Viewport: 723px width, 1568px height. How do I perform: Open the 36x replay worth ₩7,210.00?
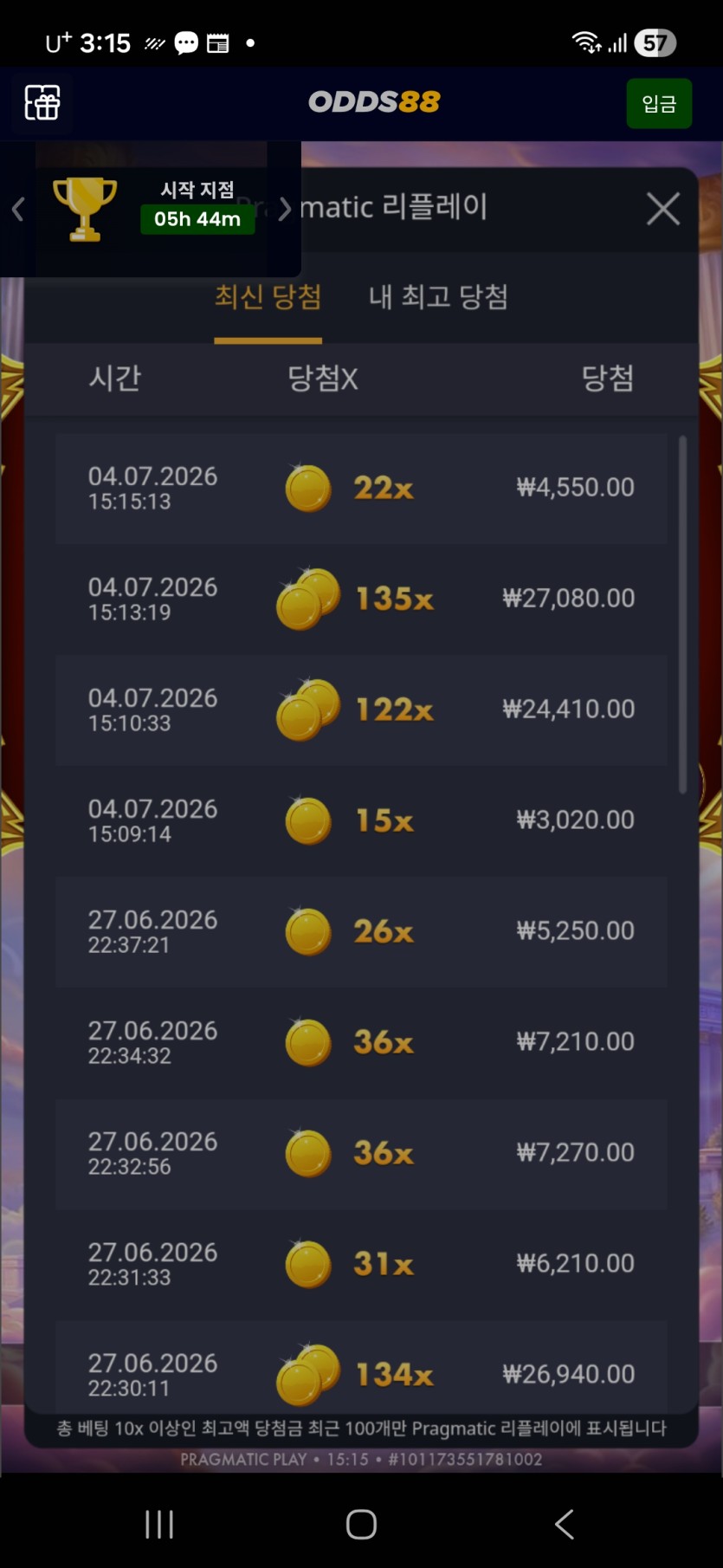tap(361, 1042)
